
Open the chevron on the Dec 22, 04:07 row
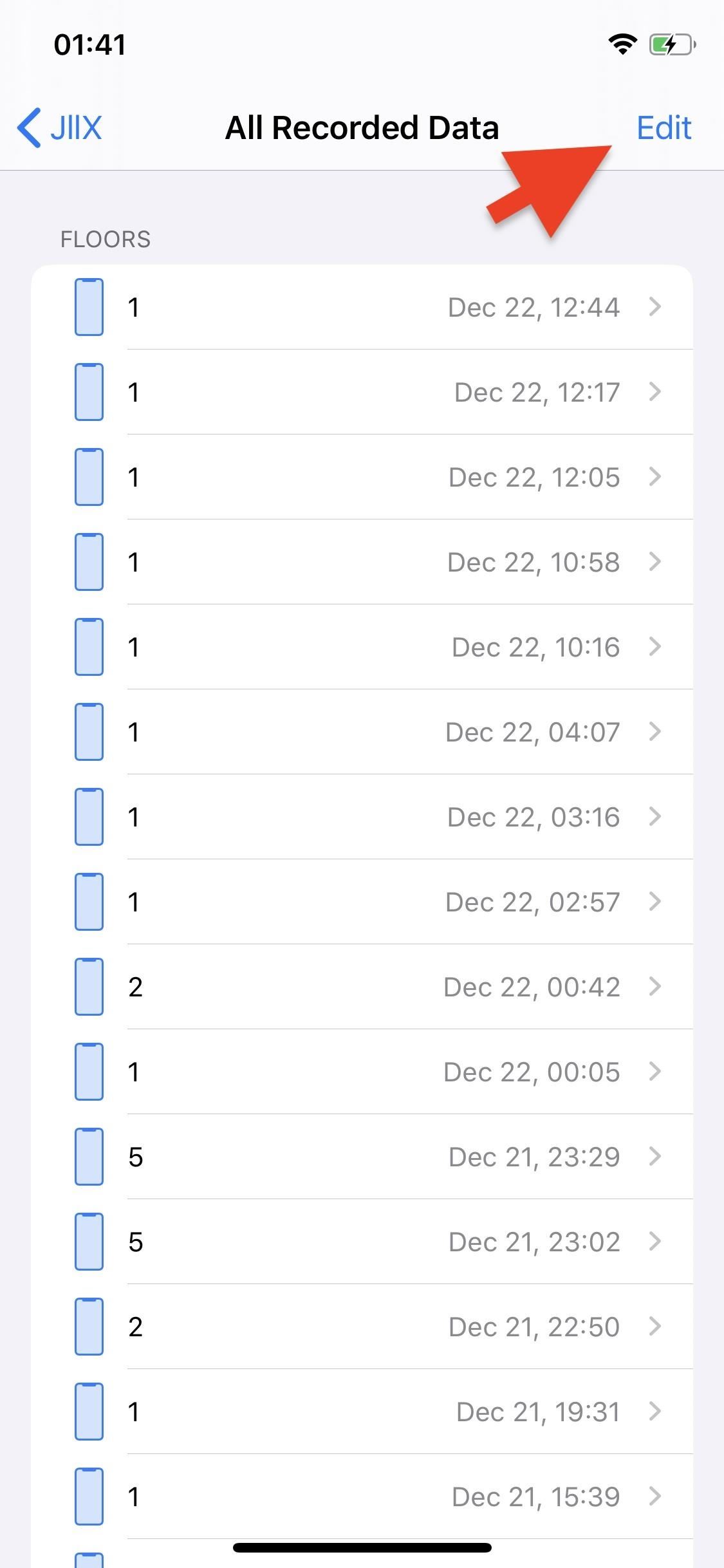click(656, 732)
